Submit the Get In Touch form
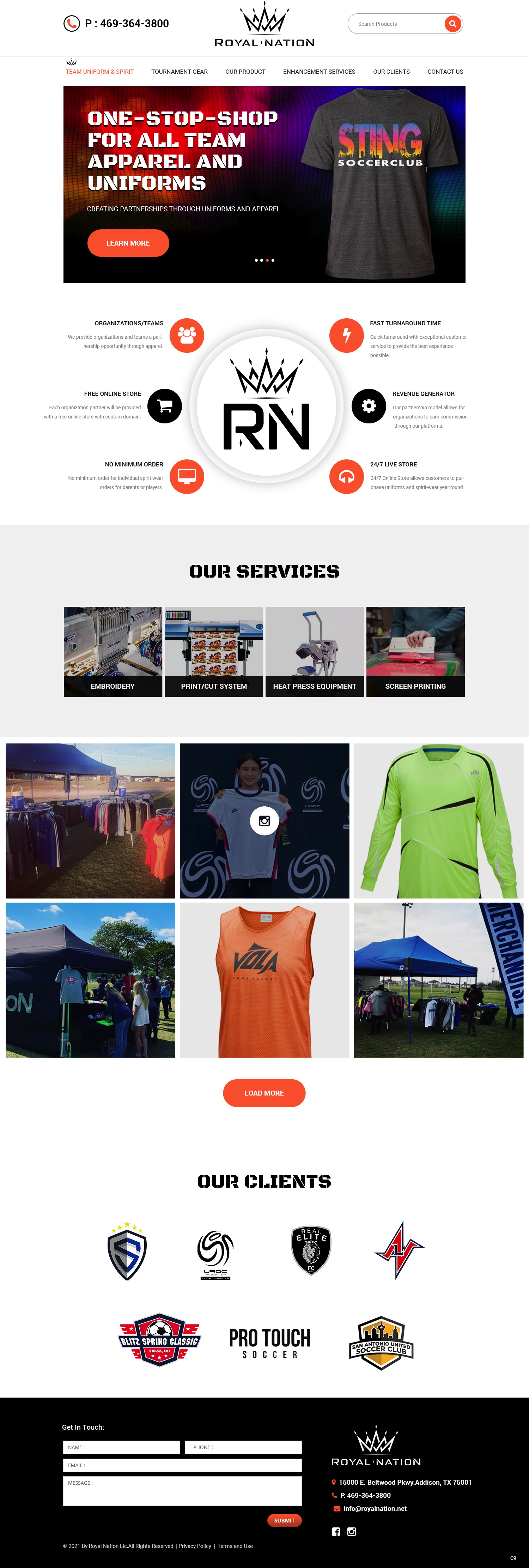The height and width of the screenshot is (1568, 529). coord(284,1520)
